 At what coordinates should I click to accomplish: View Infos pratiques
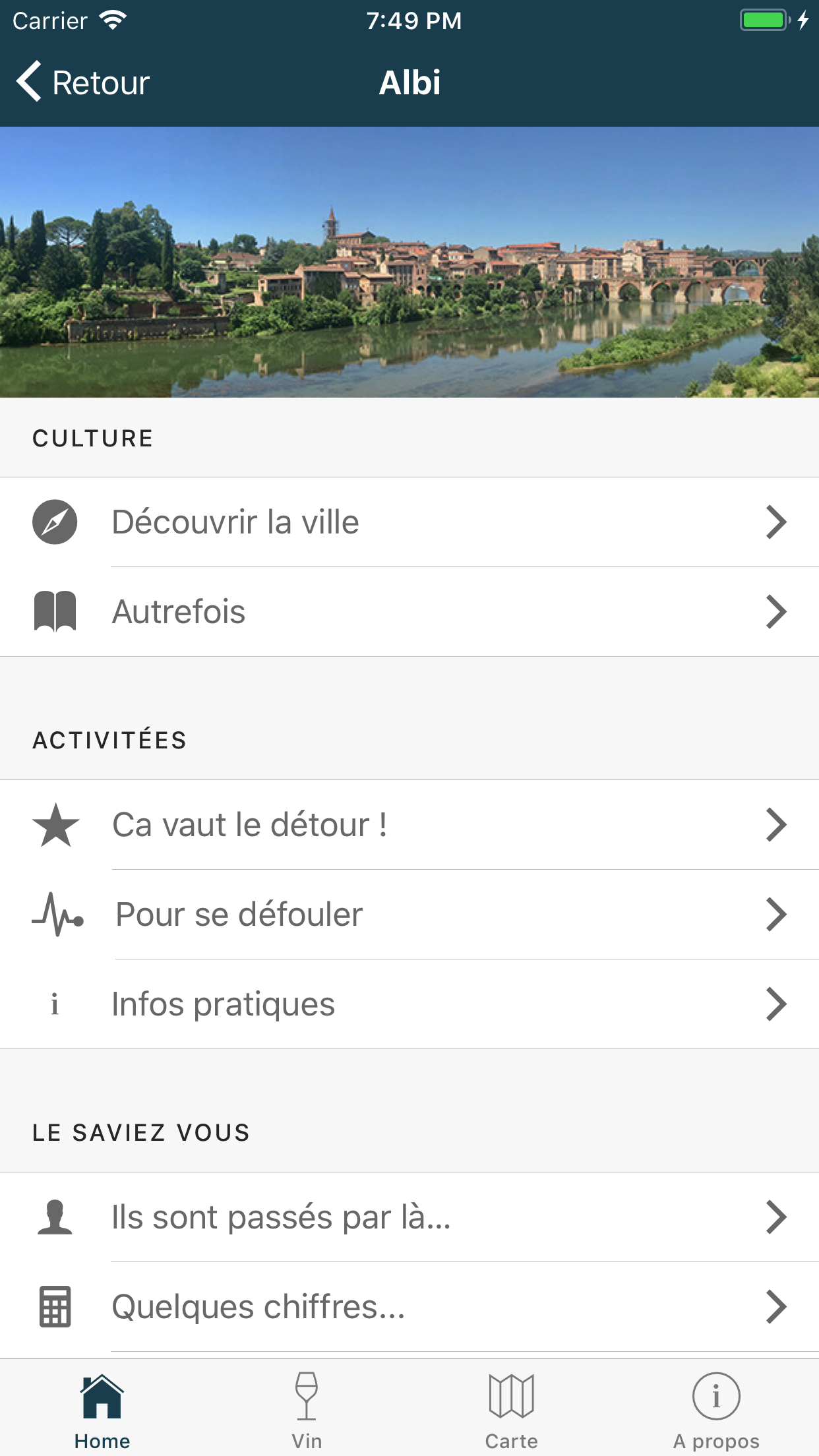pyautogui.click(x=409, y=1004)
